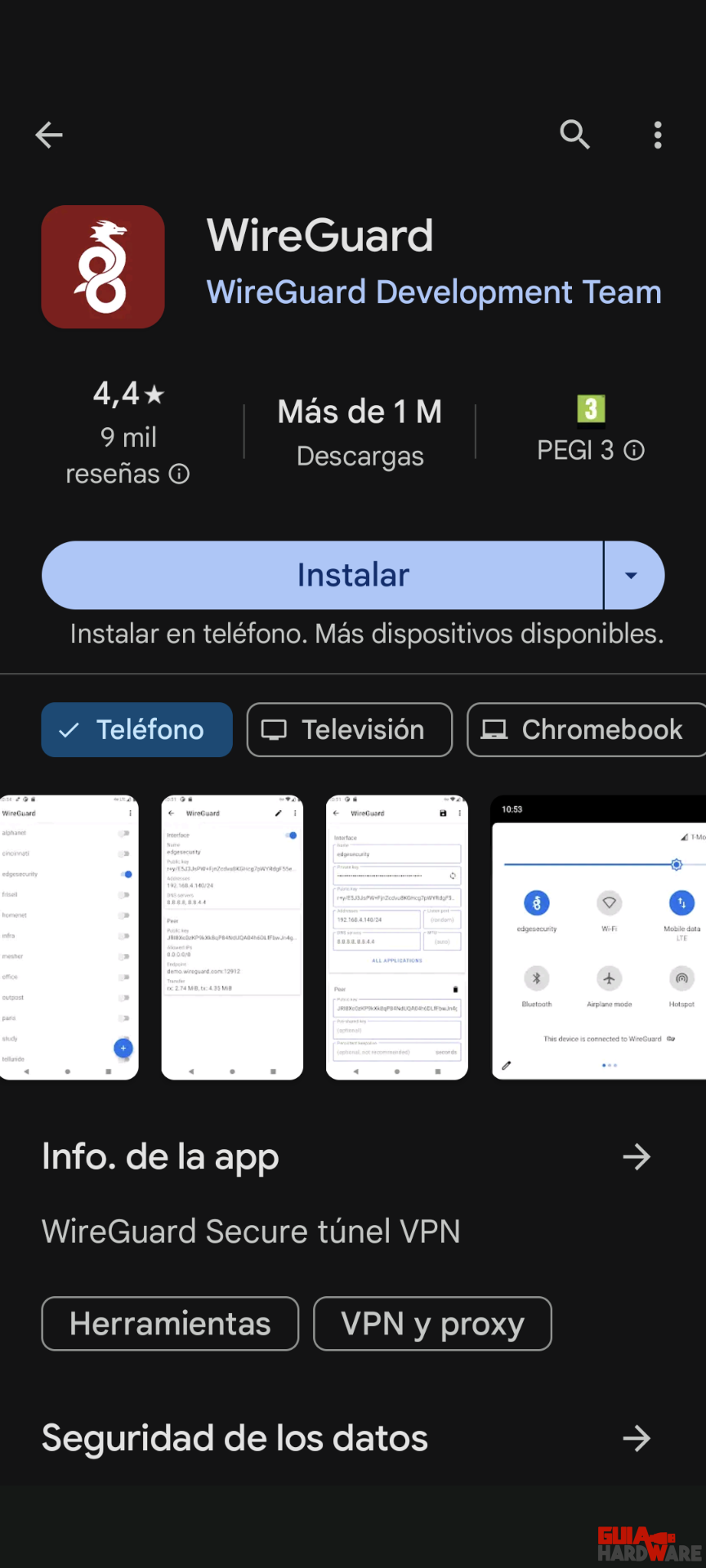The height and width of the screenshot is (1568, 706).
Task: Select the Chromebook device filter
Action: [x=585, y=729]
